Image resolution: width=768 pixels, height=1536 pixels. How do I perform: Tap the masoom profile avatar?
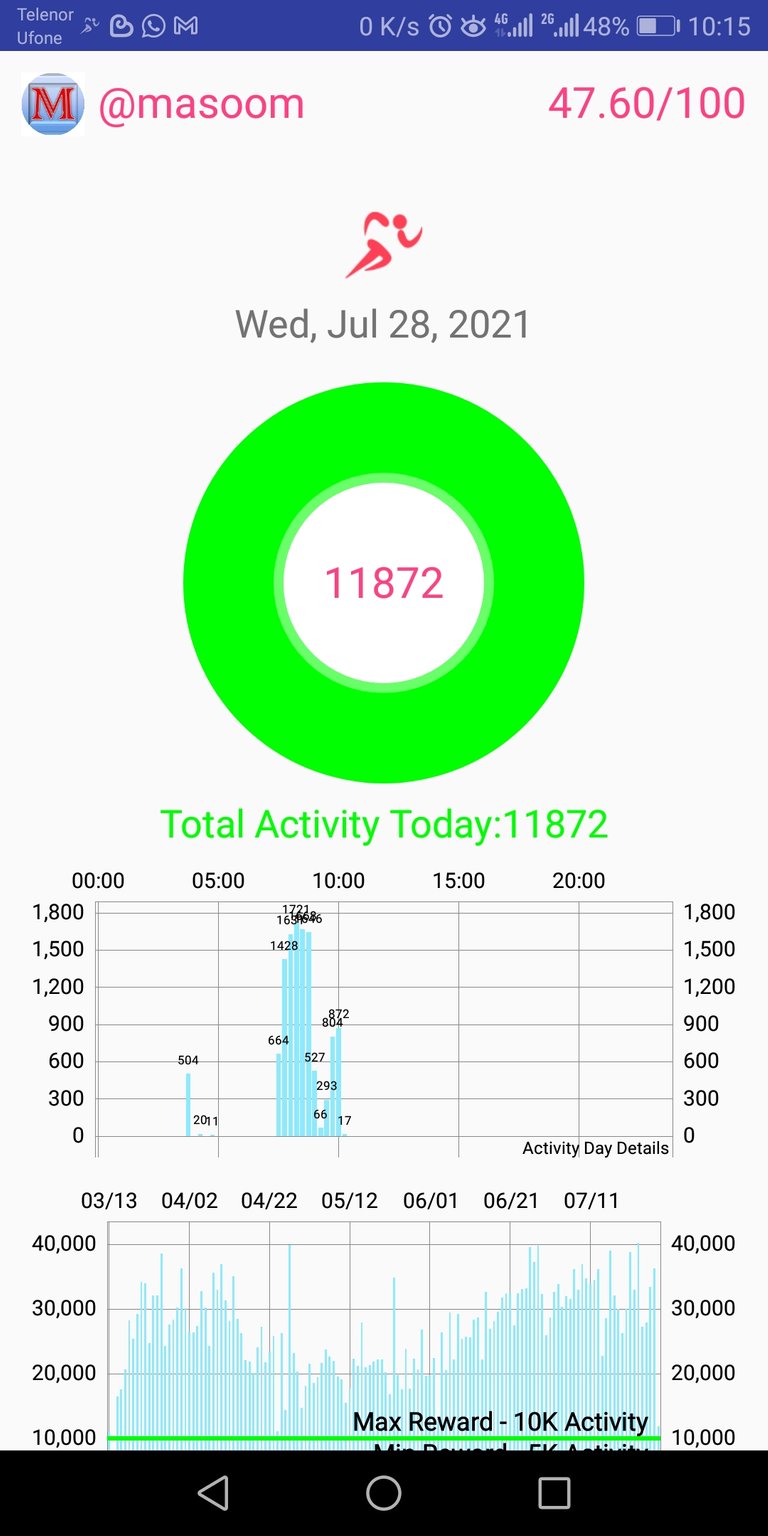[x=53, y=104]
